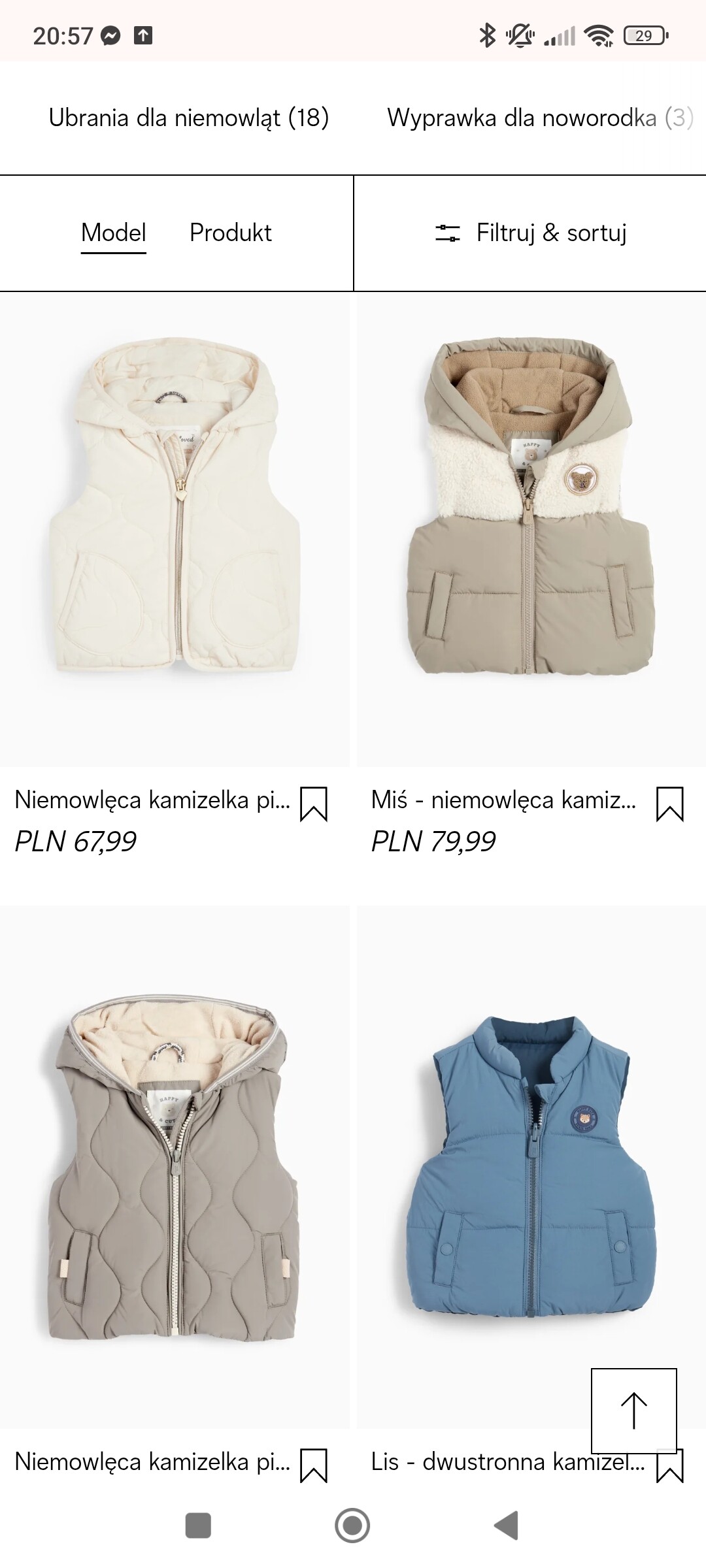
Task: Return to the home screen
Action: [x=352, y=1526]
